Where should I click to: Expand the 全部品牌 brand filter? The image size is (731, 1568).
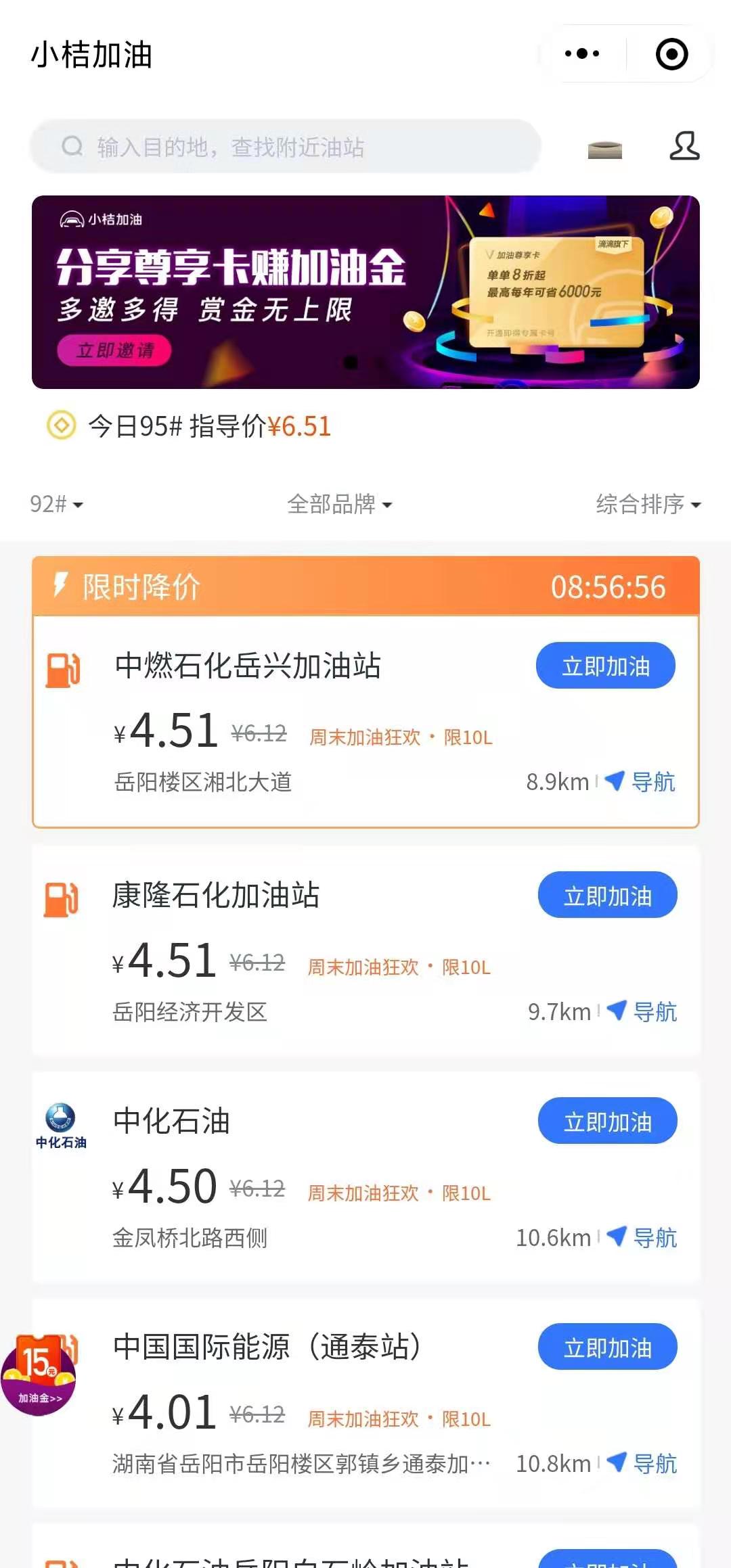coord(339,504)
